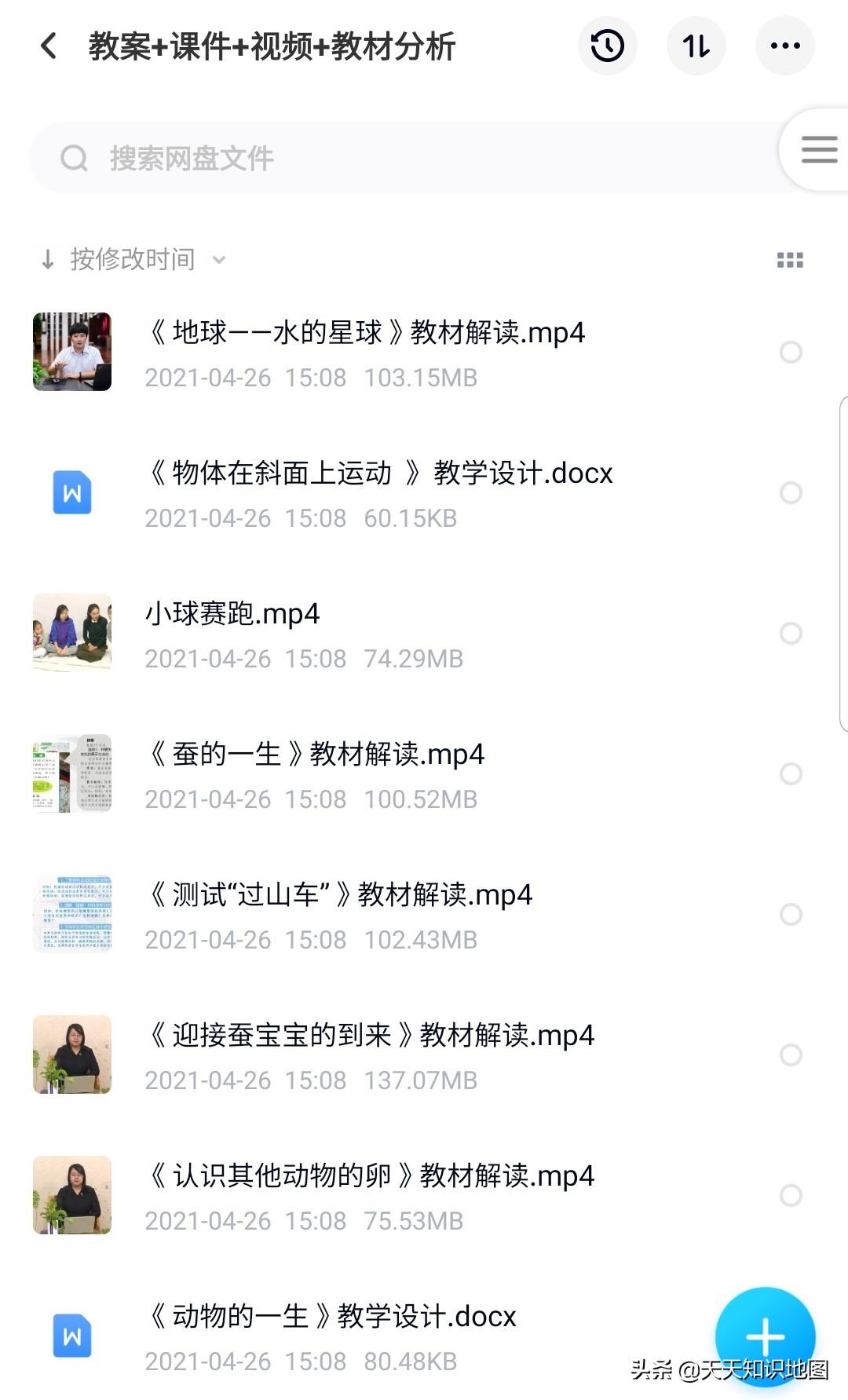This screenshot has height=1400, width=848.
Task: Select the 《测试“过山车”》教材解读.mp4 checkbox
Action: click(791, 915)
